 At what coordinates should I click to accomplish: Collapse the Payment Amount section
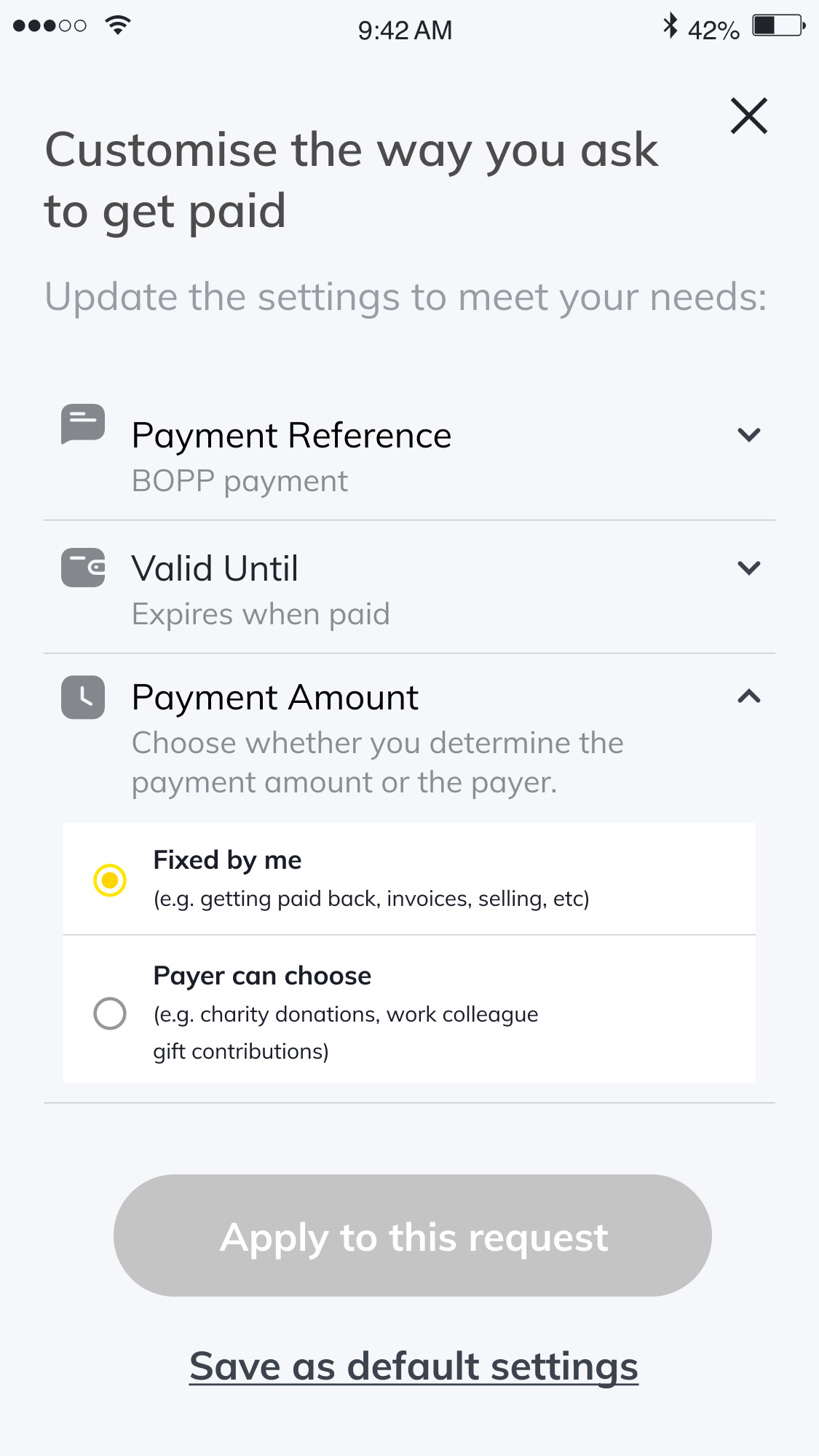748,697
